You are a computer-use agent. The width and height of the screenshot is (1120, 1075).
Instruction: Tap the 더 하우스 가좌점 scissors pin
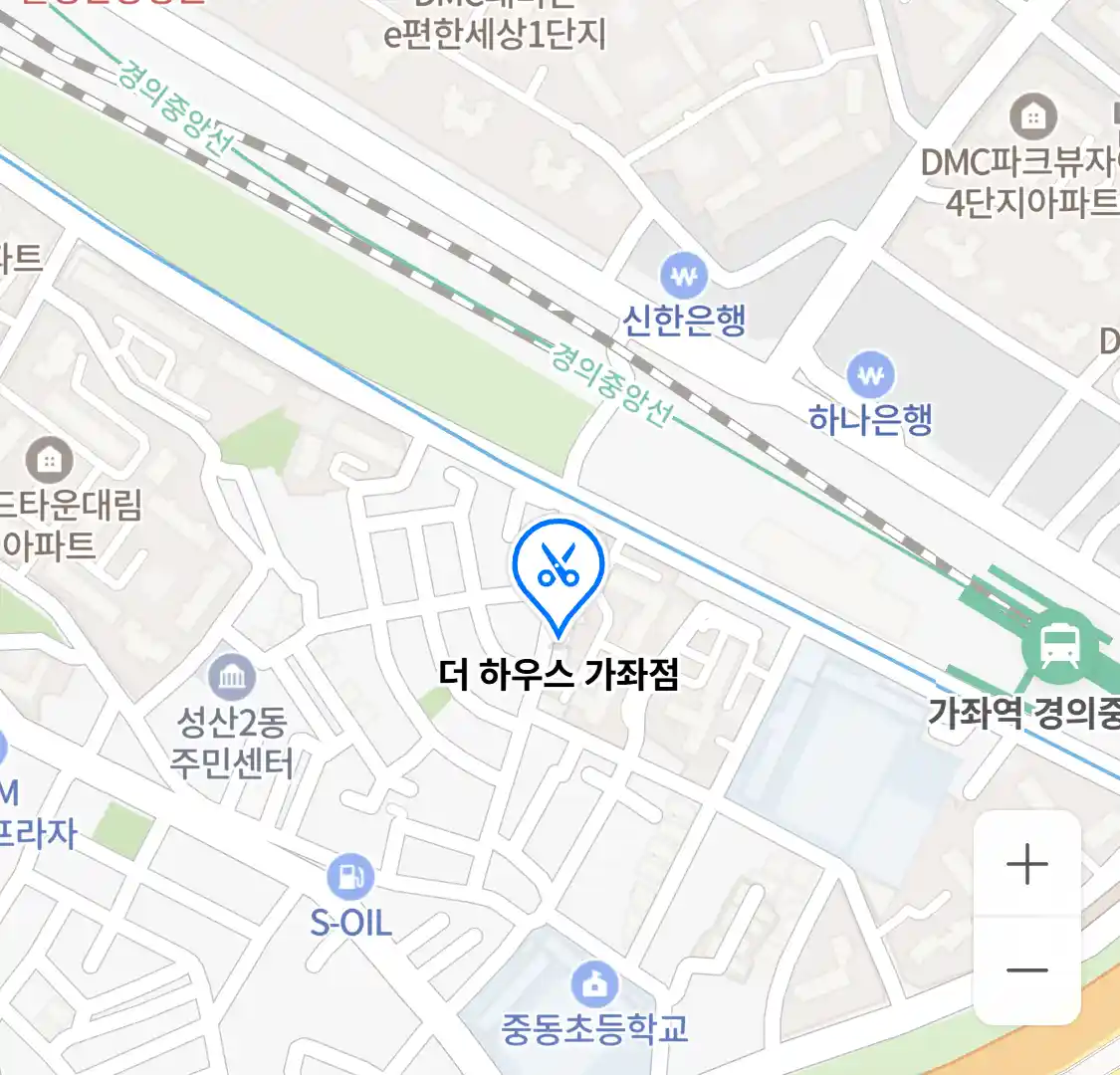click(559, 567)
